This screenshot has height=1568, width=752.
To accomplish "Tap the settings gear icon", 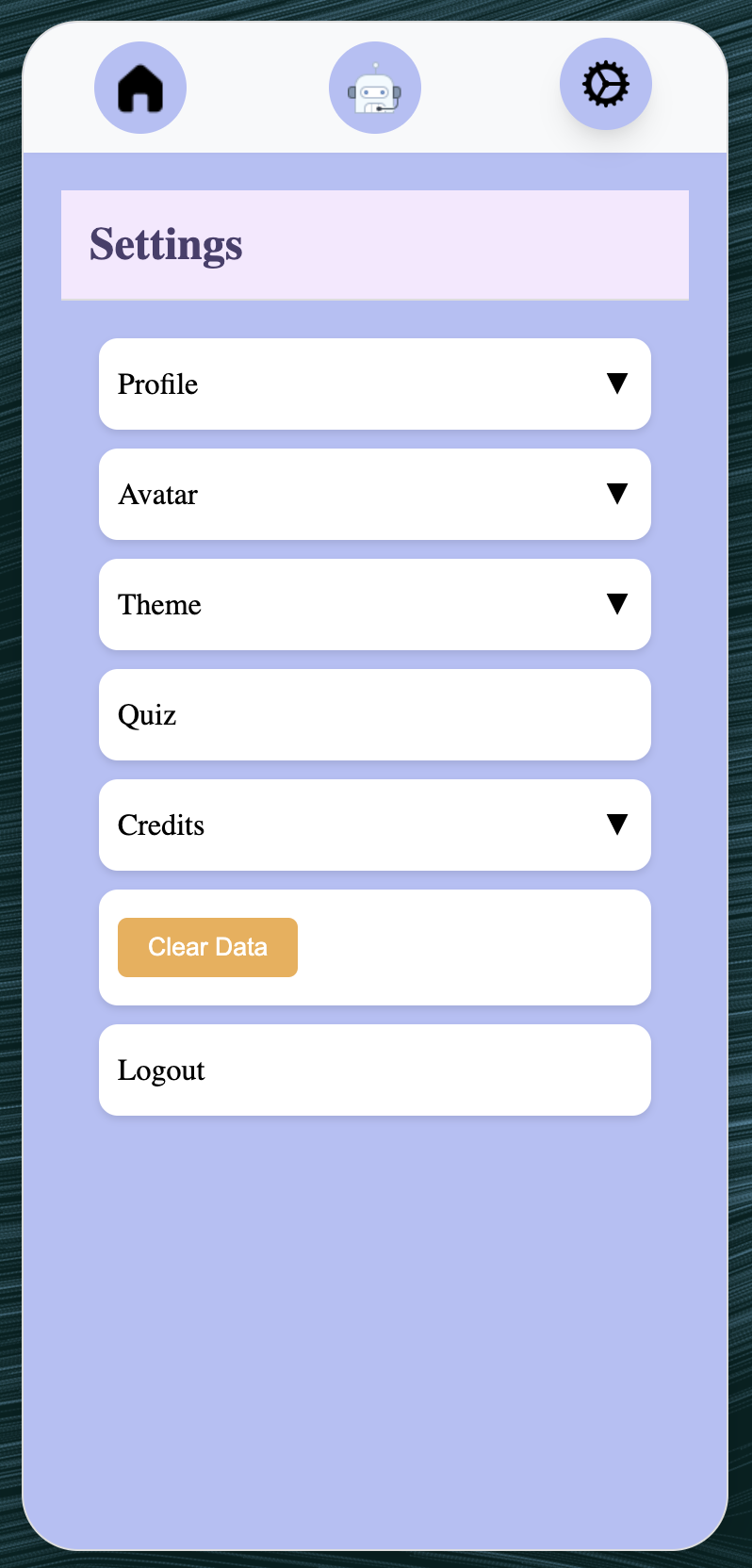I will click(x=606, y=84).
